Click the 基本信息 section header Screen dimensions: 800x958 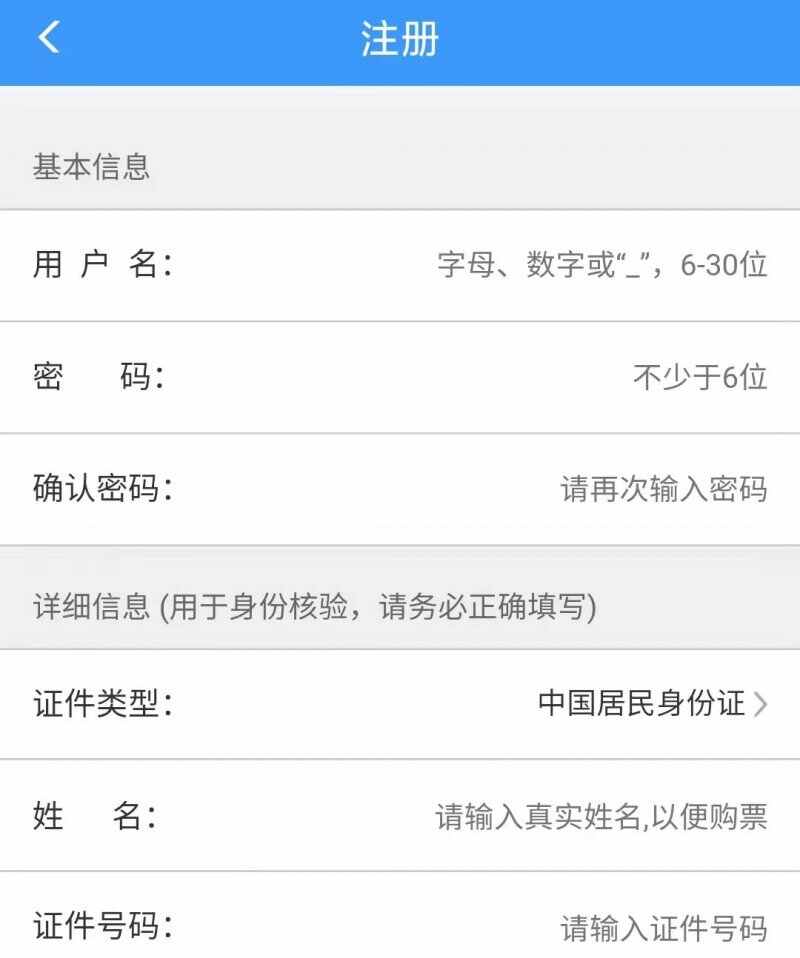coord(88,168)
